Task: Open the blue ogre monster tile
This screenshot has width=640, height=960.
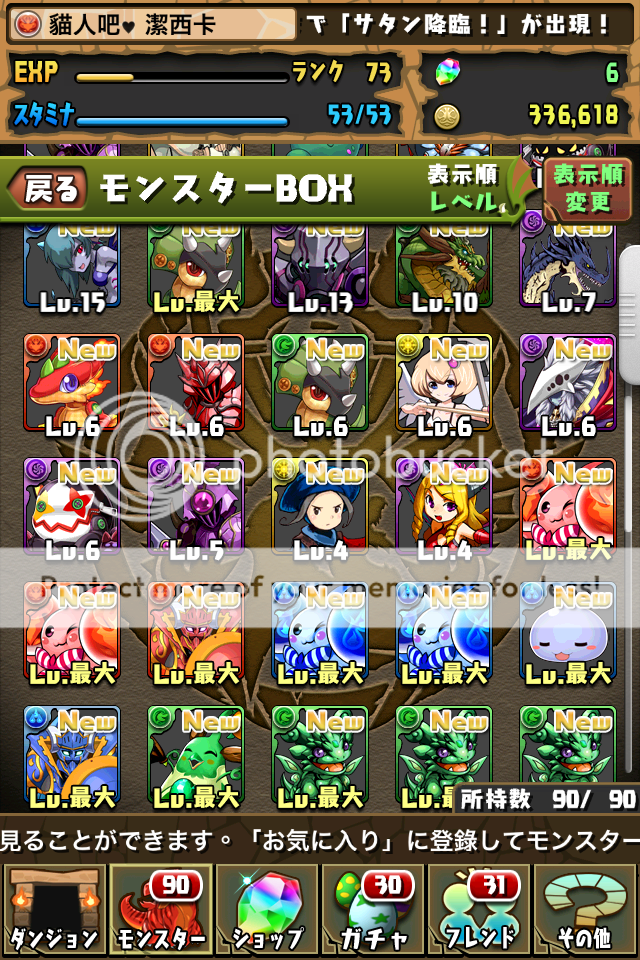Action: (71, 755)
